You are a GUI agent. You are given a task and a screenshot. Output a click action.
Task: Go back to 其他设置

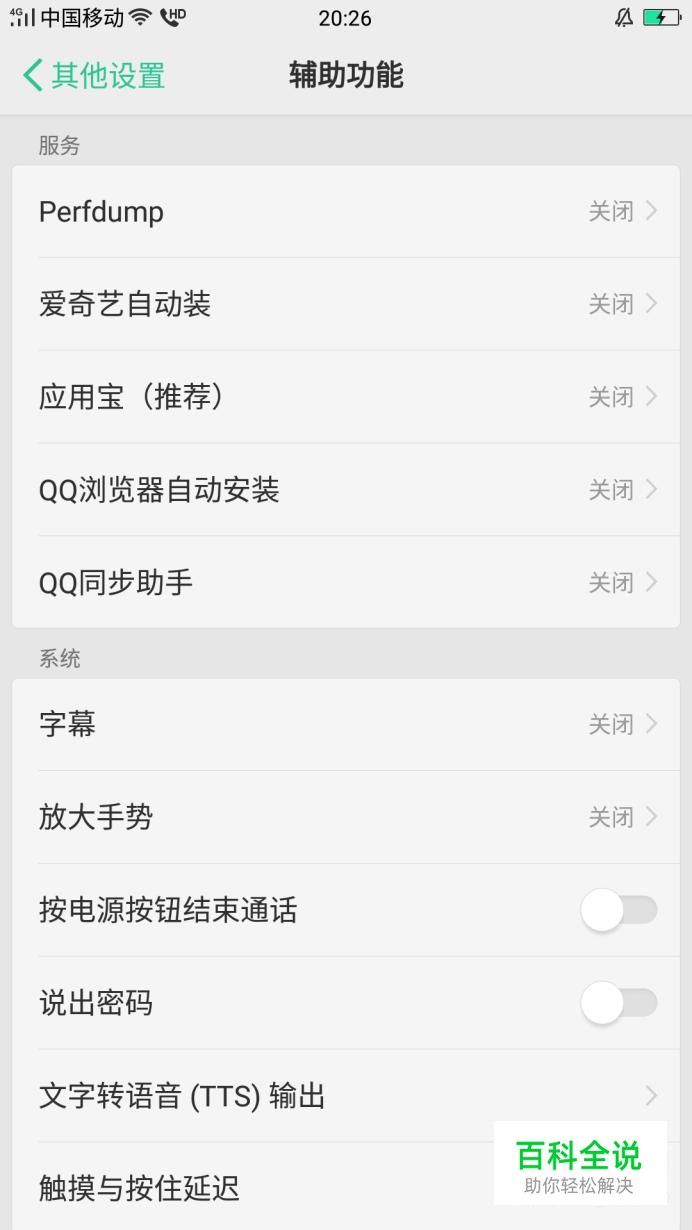coord(94,76)
